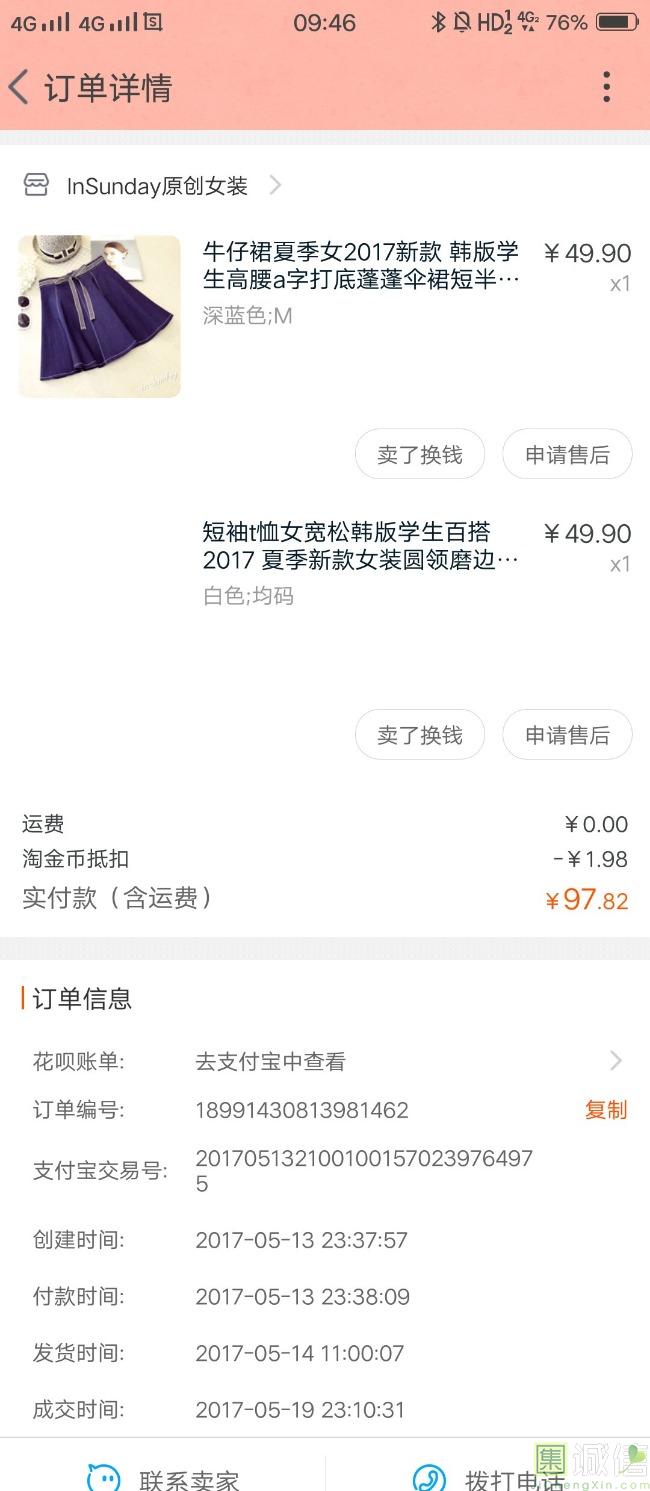The width and height of the screenshot is (650, 1491).
Task: Contact the seller via 联系卖家
Action: pos(163,1477)
